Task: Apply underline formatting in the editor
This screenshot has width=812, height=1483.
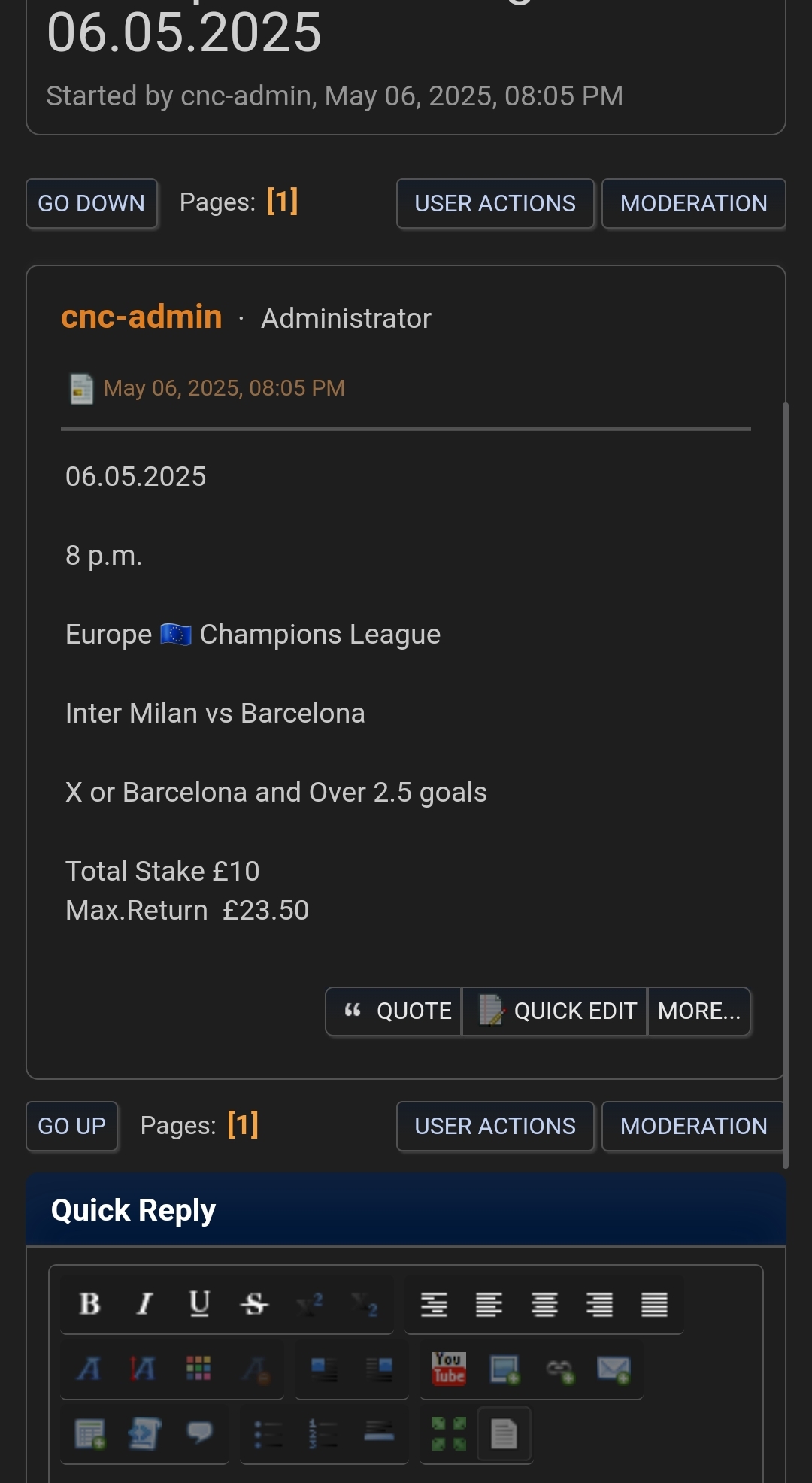Action: (199, 1303)
